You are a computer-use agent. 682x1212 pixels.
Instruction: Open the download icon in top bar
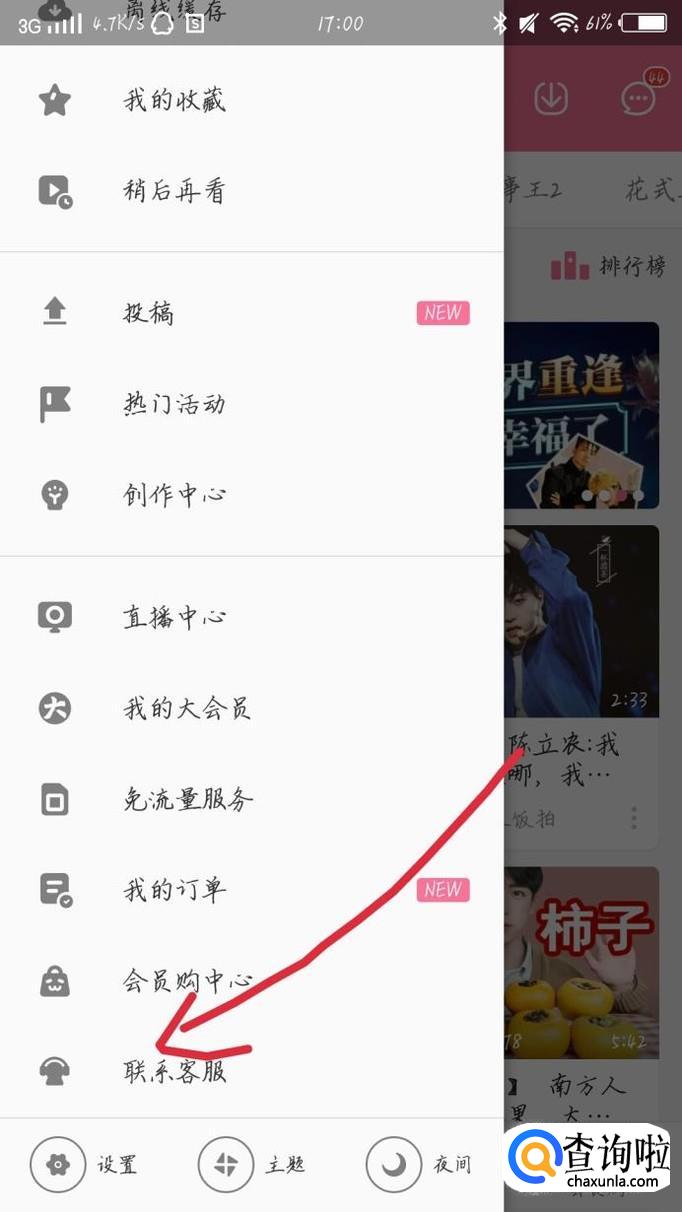click(551, 98)
